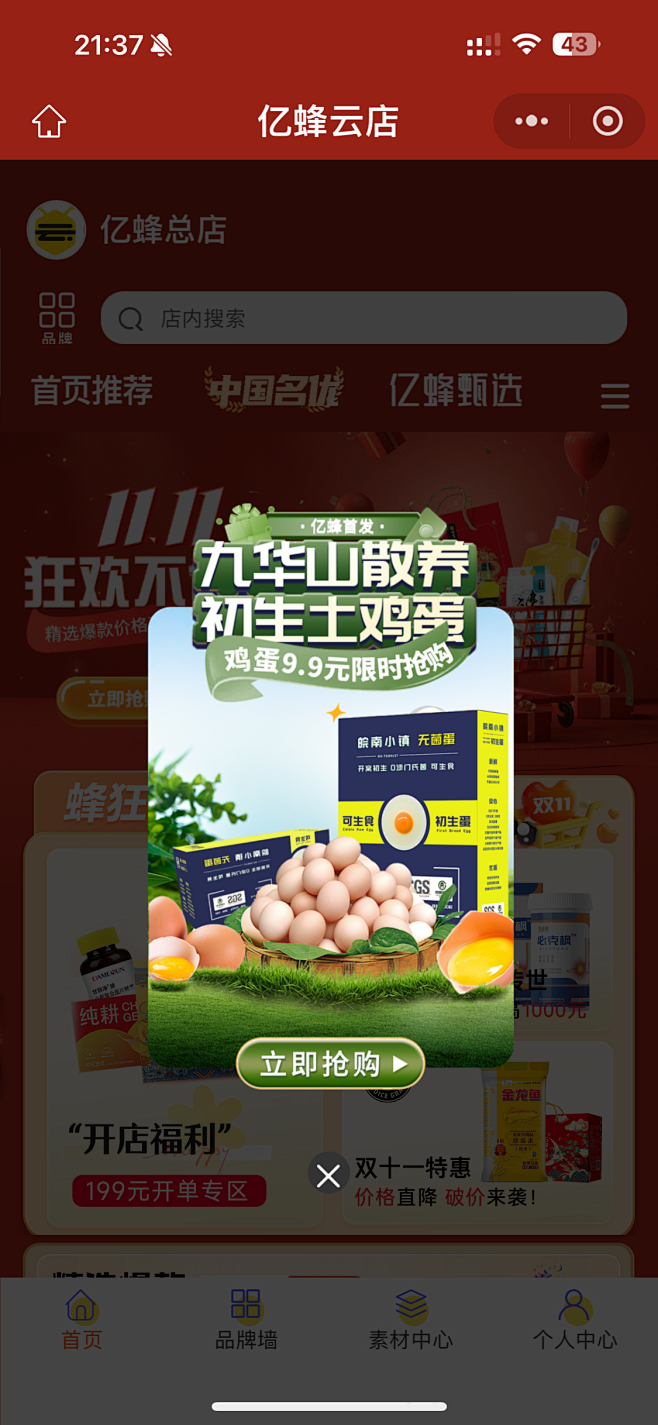Dismiss the egg promotion popup

[x=328, y=1176]
